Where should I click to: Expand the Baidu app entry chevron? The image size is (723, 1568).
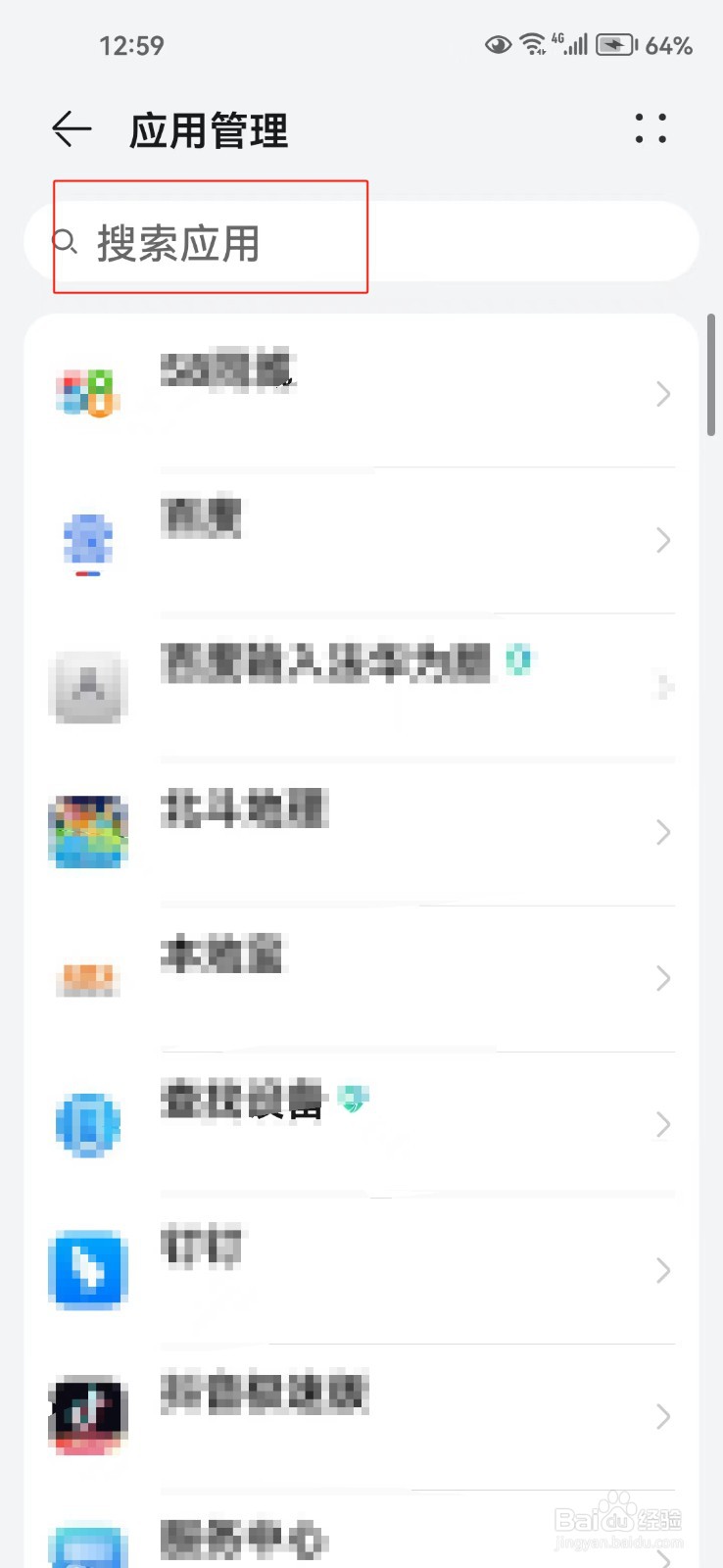(662, 541)
